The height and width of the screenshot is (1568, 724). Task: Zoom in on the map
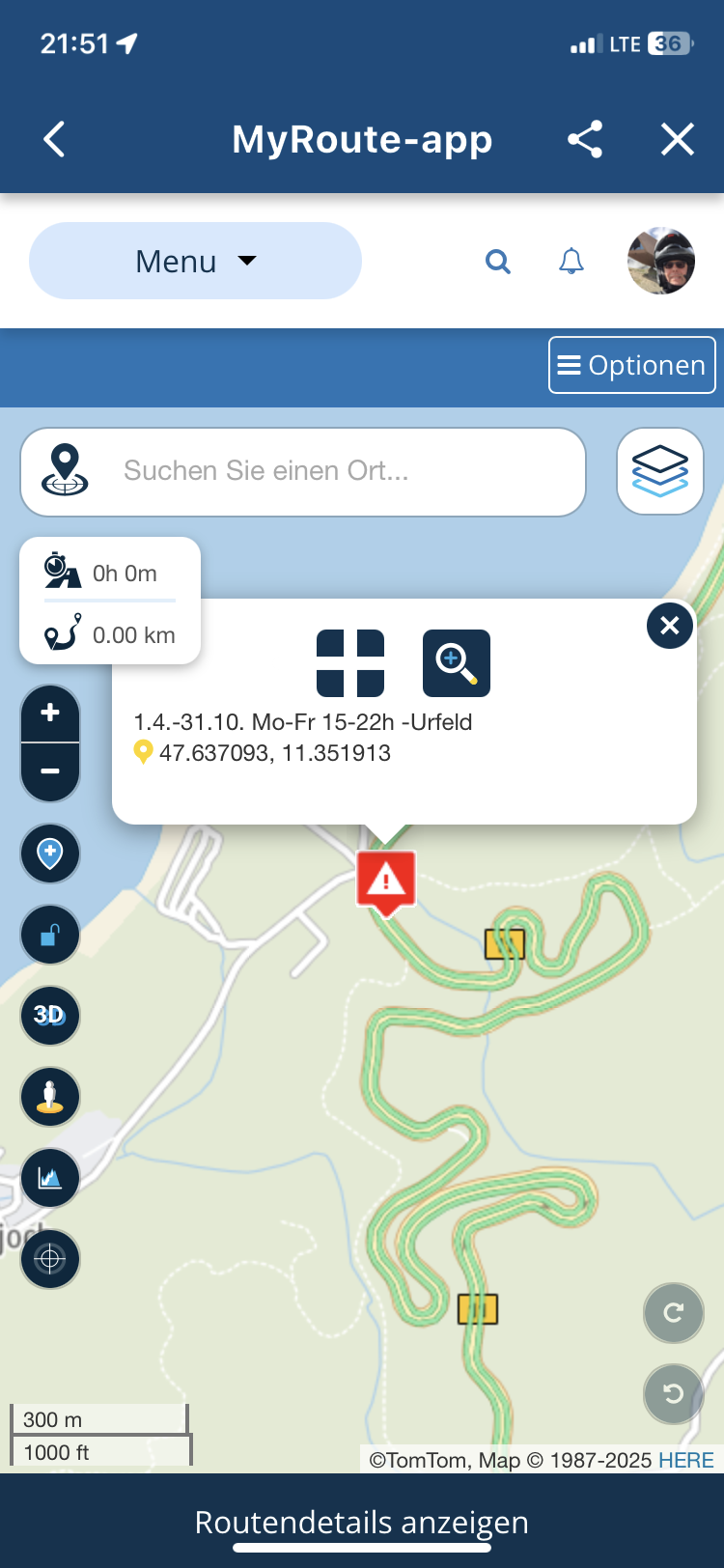pyautogui.click(x=50, y=714)
